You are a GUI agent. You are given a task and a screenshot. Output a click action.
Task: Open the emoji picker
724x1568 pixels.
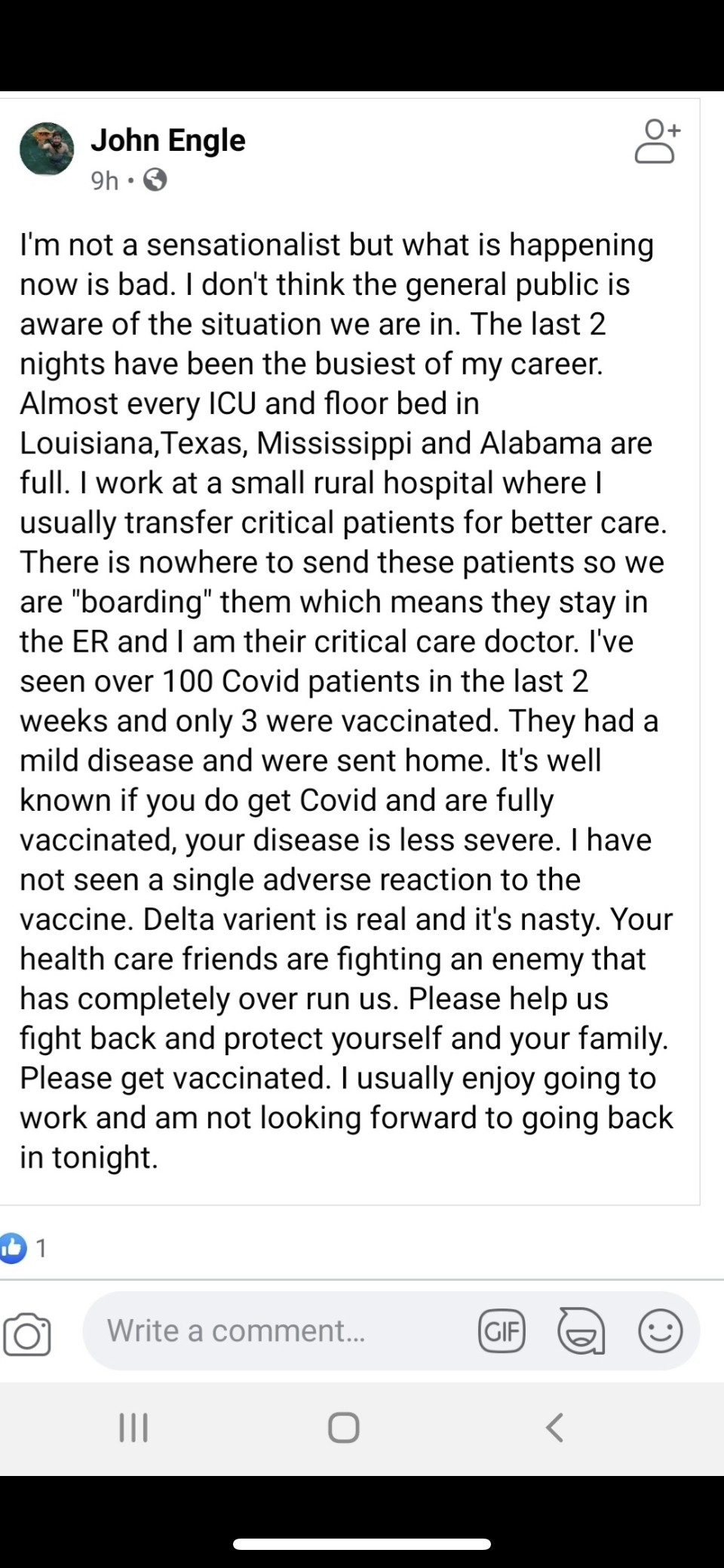point(661,1331)
